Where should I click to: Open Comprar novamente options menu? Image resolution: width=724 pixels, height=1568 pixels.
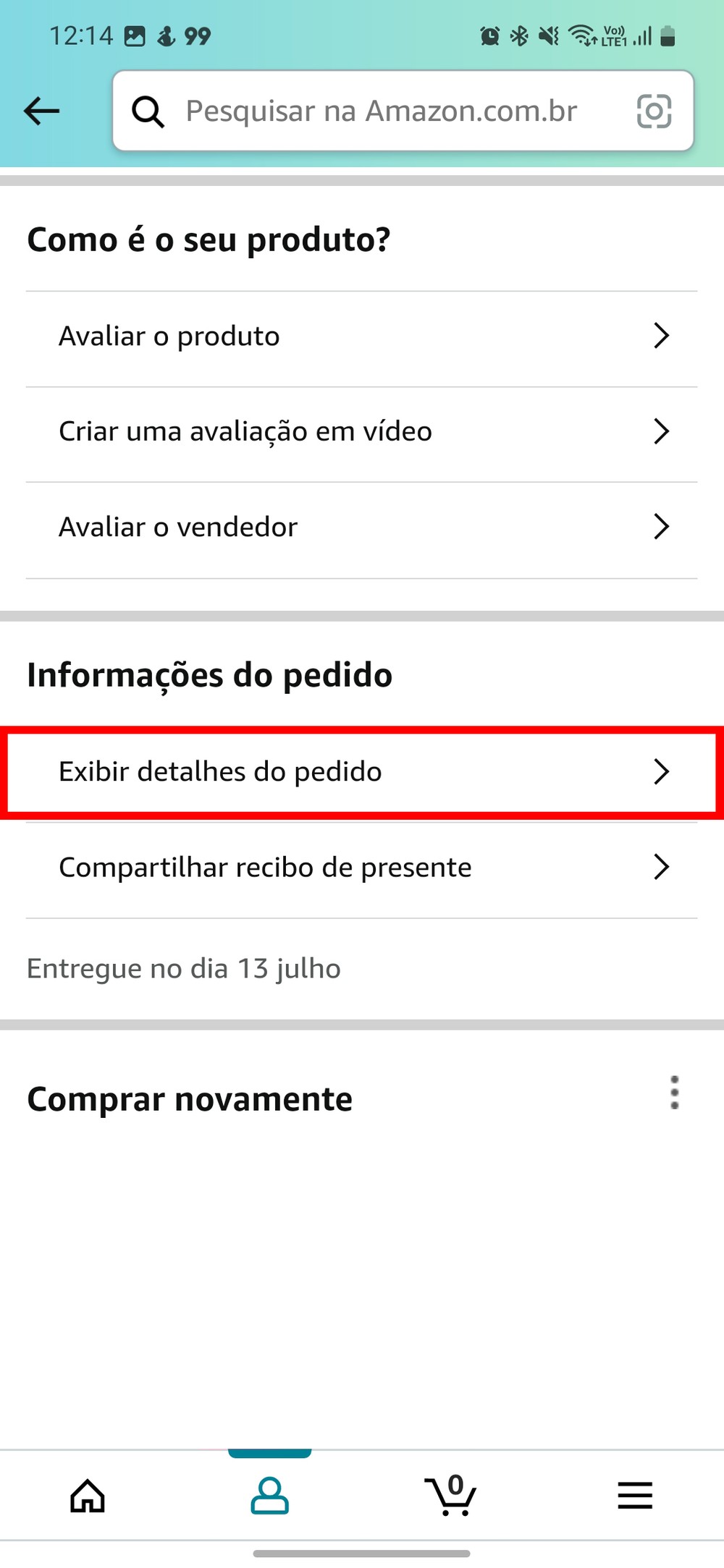[674, 1093]
